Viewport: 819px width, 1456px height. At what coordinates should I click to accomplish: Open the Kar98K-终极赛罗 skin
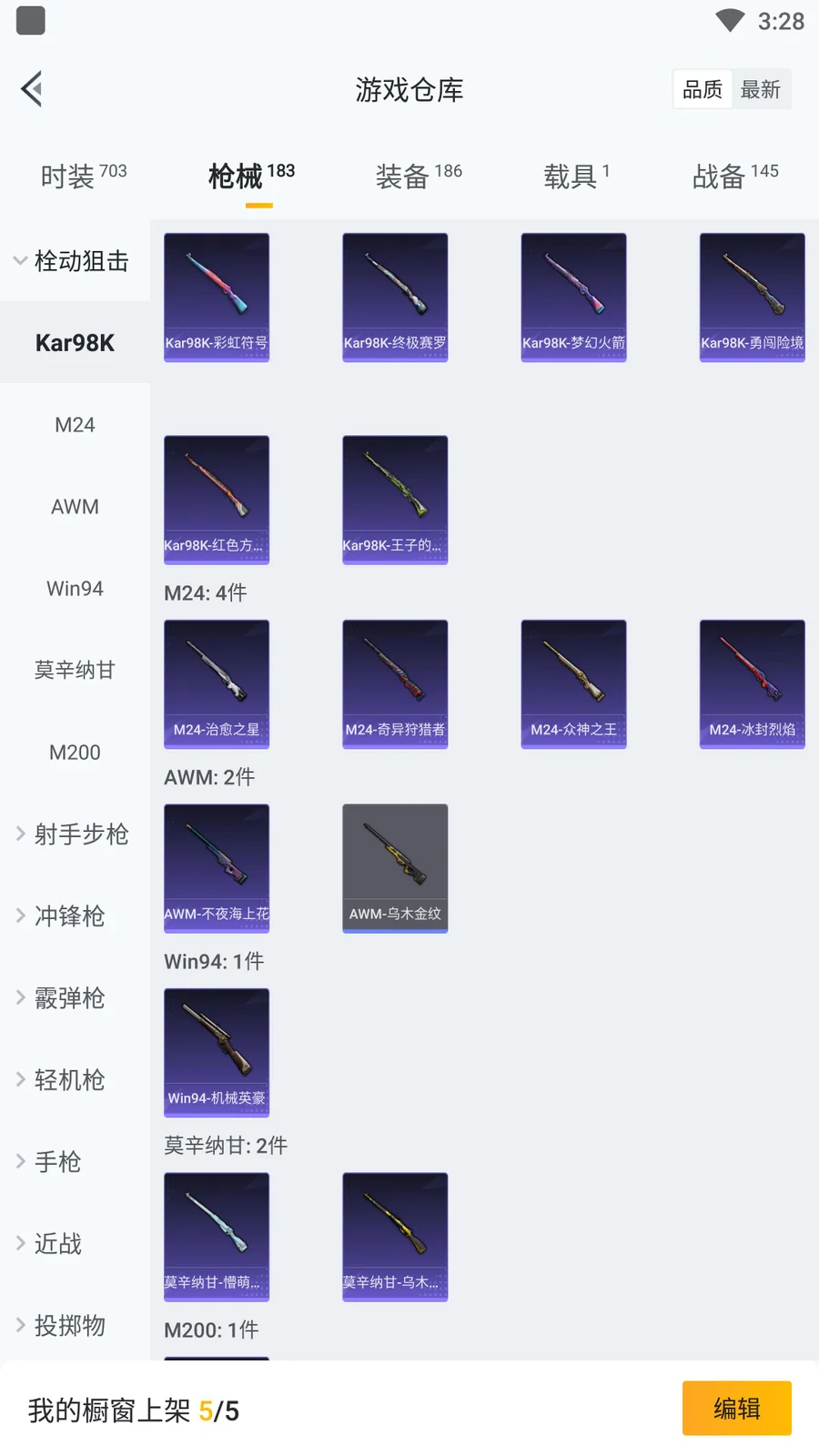click(395, 298)
